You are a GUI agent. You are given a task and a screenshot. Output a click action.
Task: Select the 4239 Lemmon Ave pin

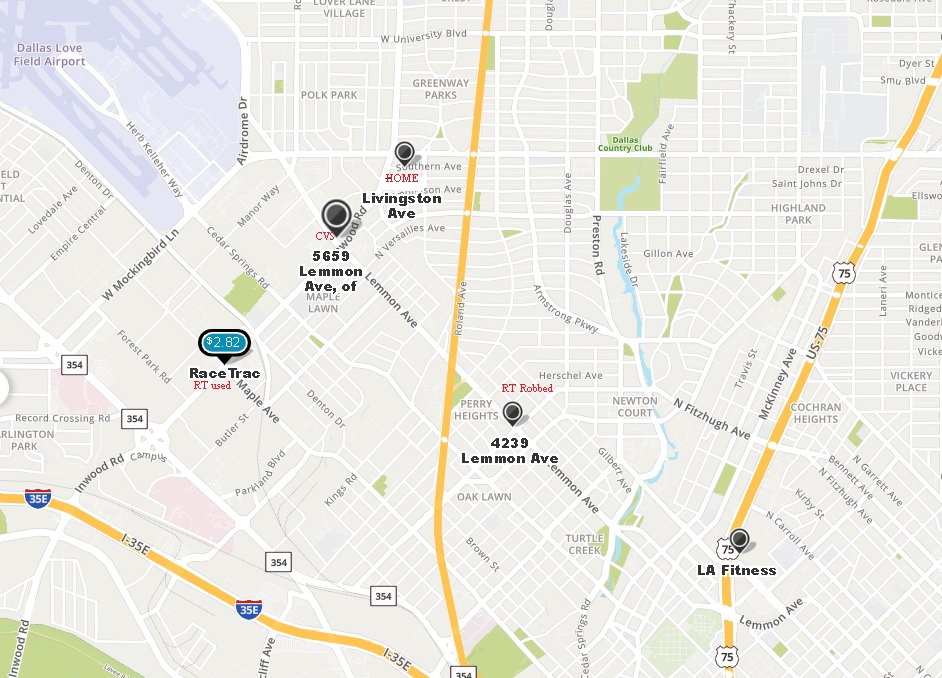(x=513, y=412)
